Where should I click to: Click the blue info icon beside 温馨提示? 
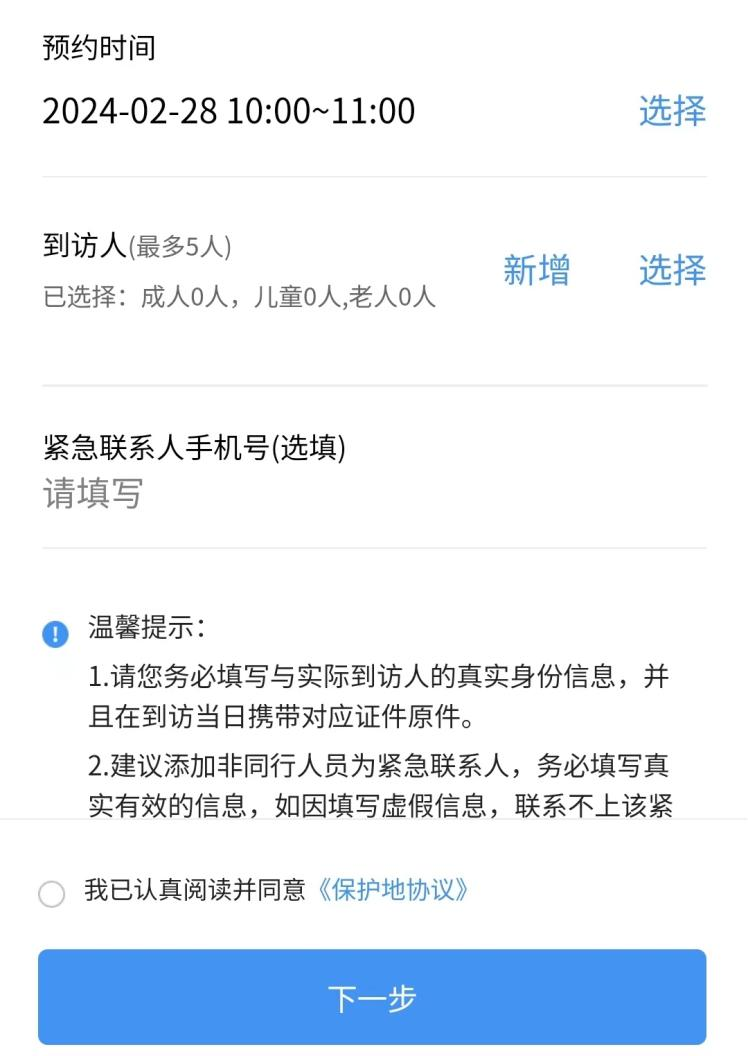pyautogui.click(x=55, y=634)
